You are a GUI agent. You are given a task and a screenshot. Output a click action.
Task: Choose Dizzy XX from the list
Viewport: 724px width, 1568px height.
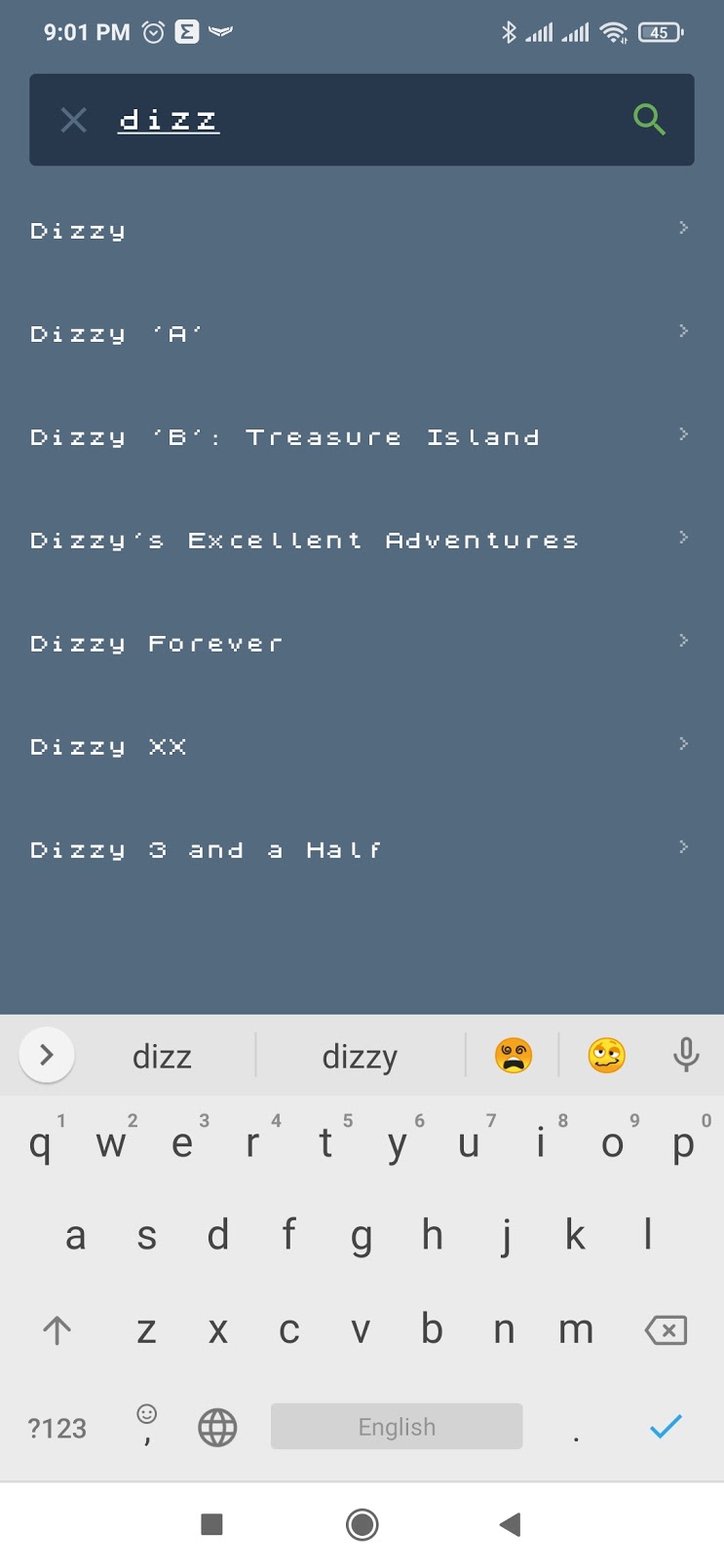(x=362, y=747)
